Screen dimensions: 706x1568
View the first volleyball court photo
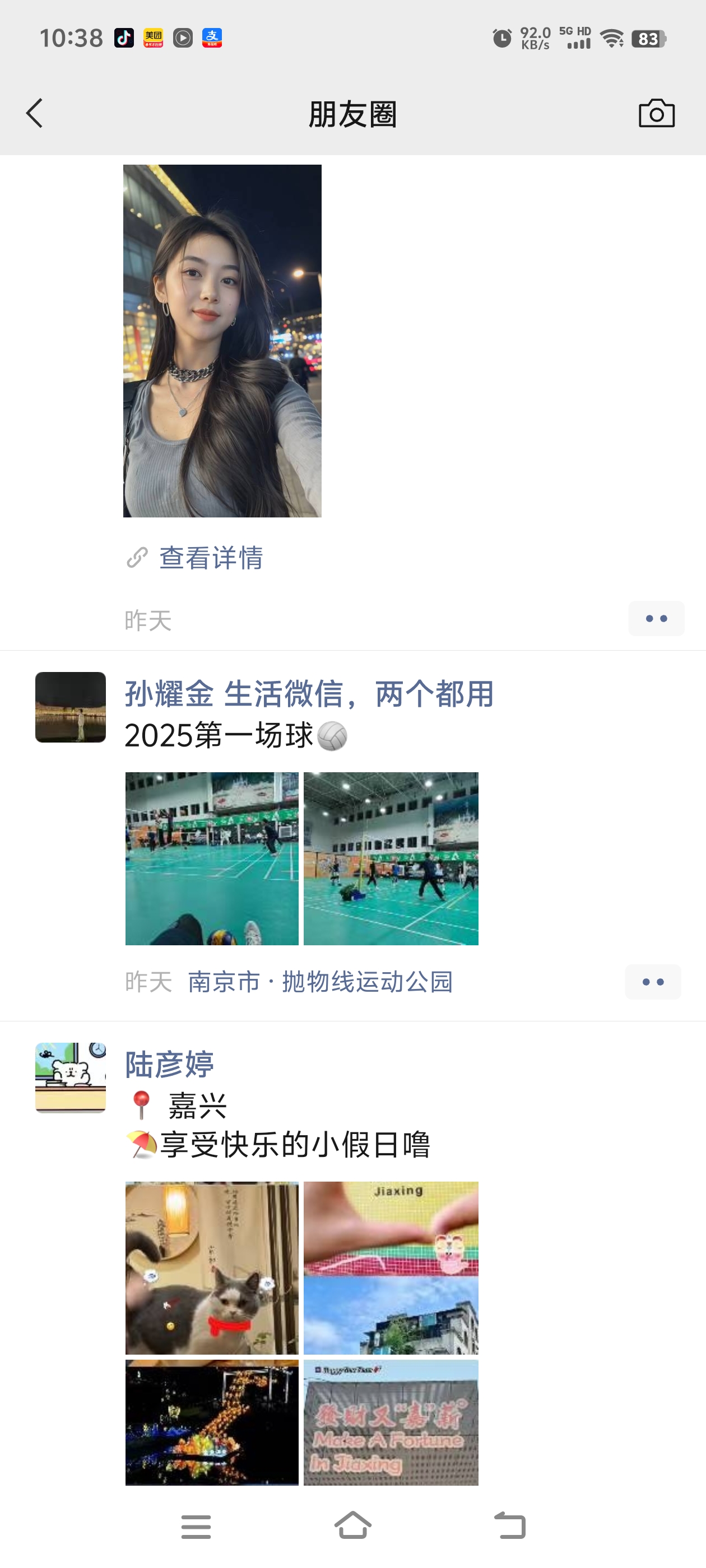(x=212, y=859)
